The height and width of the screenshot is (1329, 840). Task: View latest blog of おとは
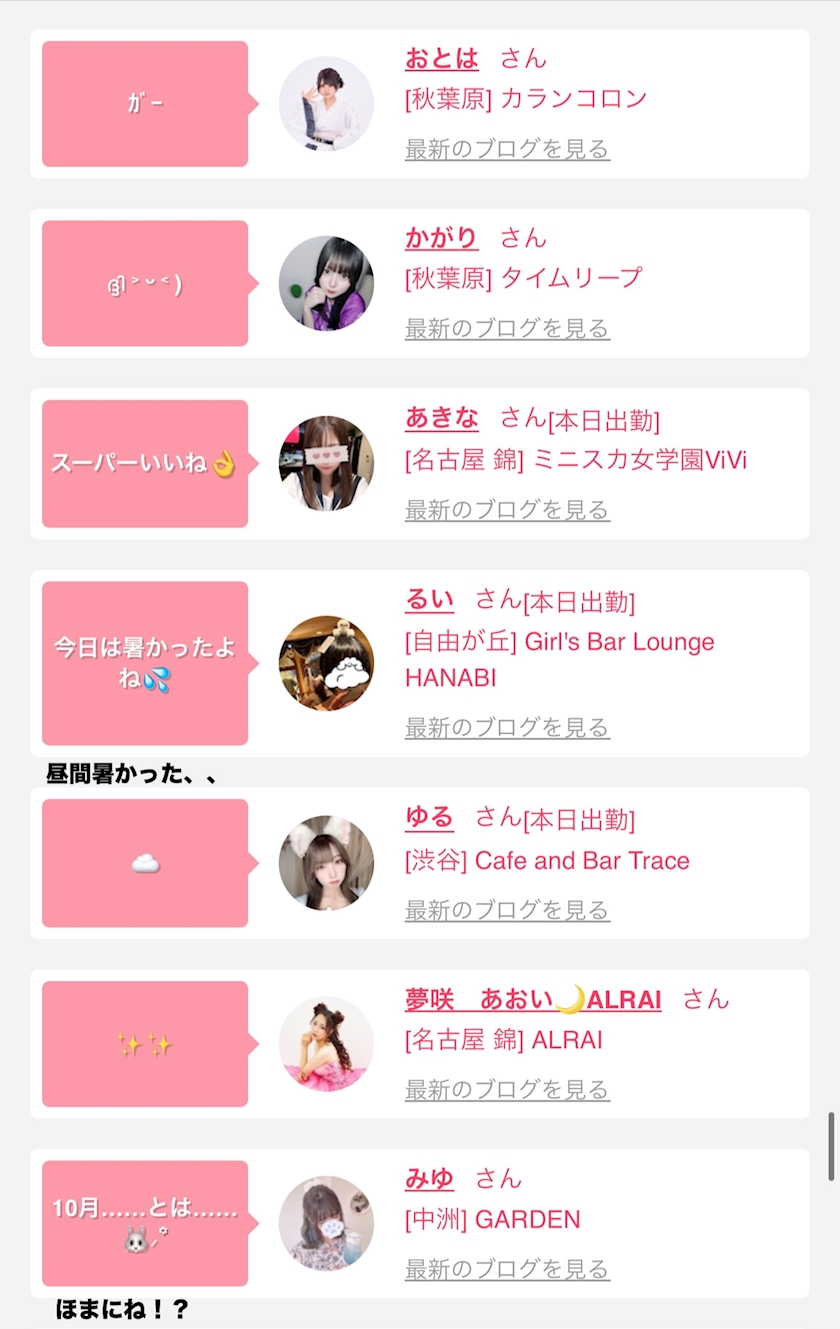tap(507, 149)
